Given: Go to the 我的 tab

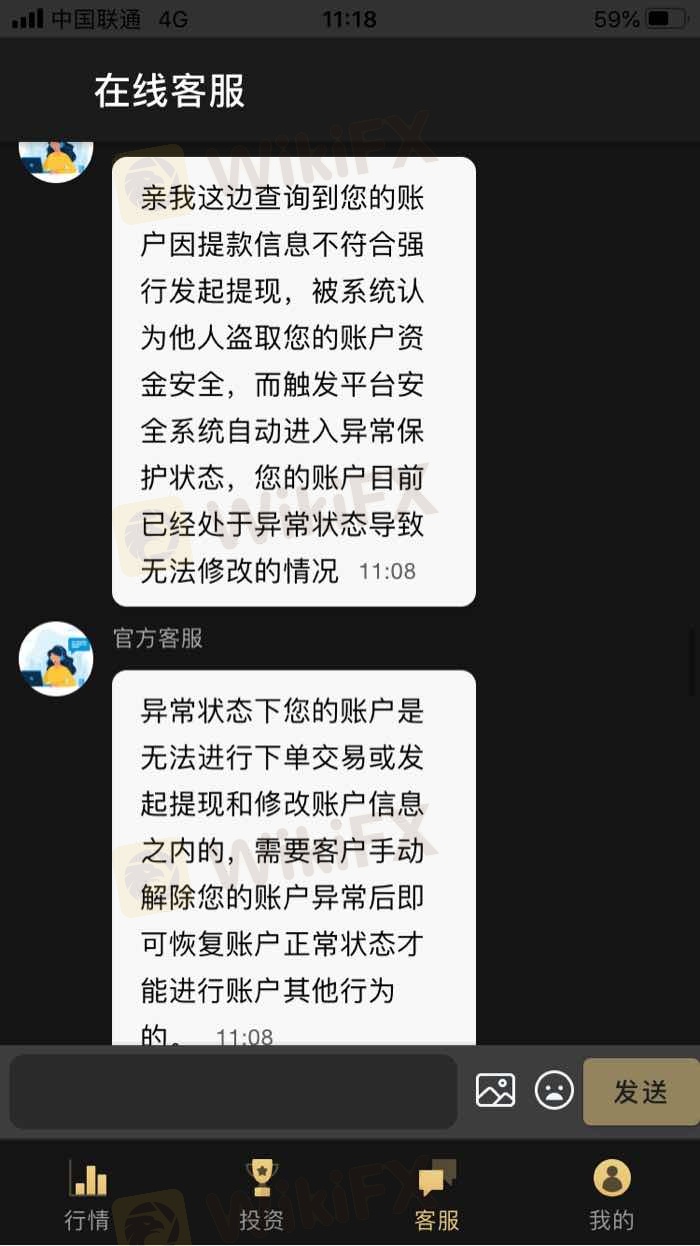Looking at the screenshot, I should (611, 1195).
